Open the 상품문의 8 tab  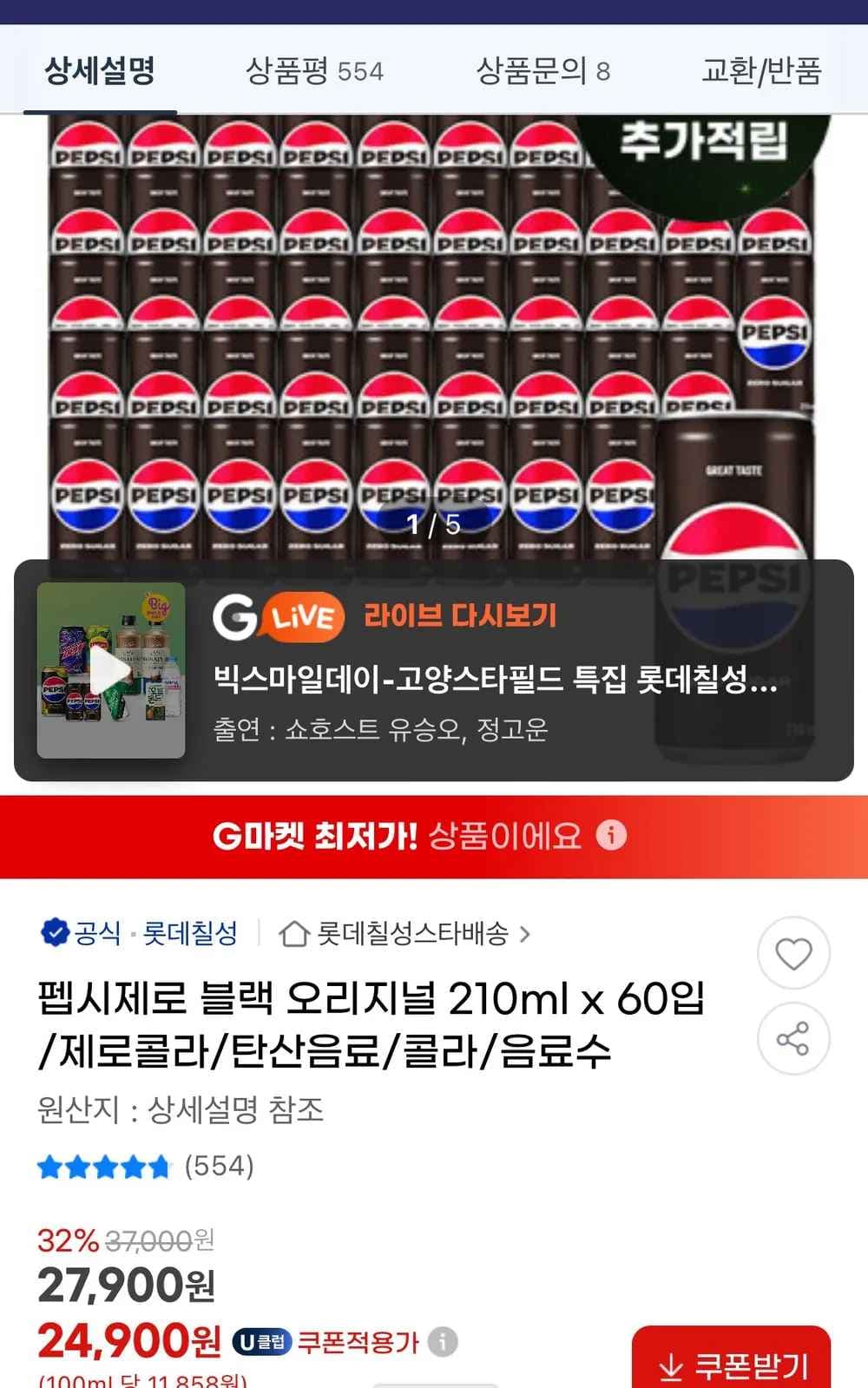pos(542,70)
